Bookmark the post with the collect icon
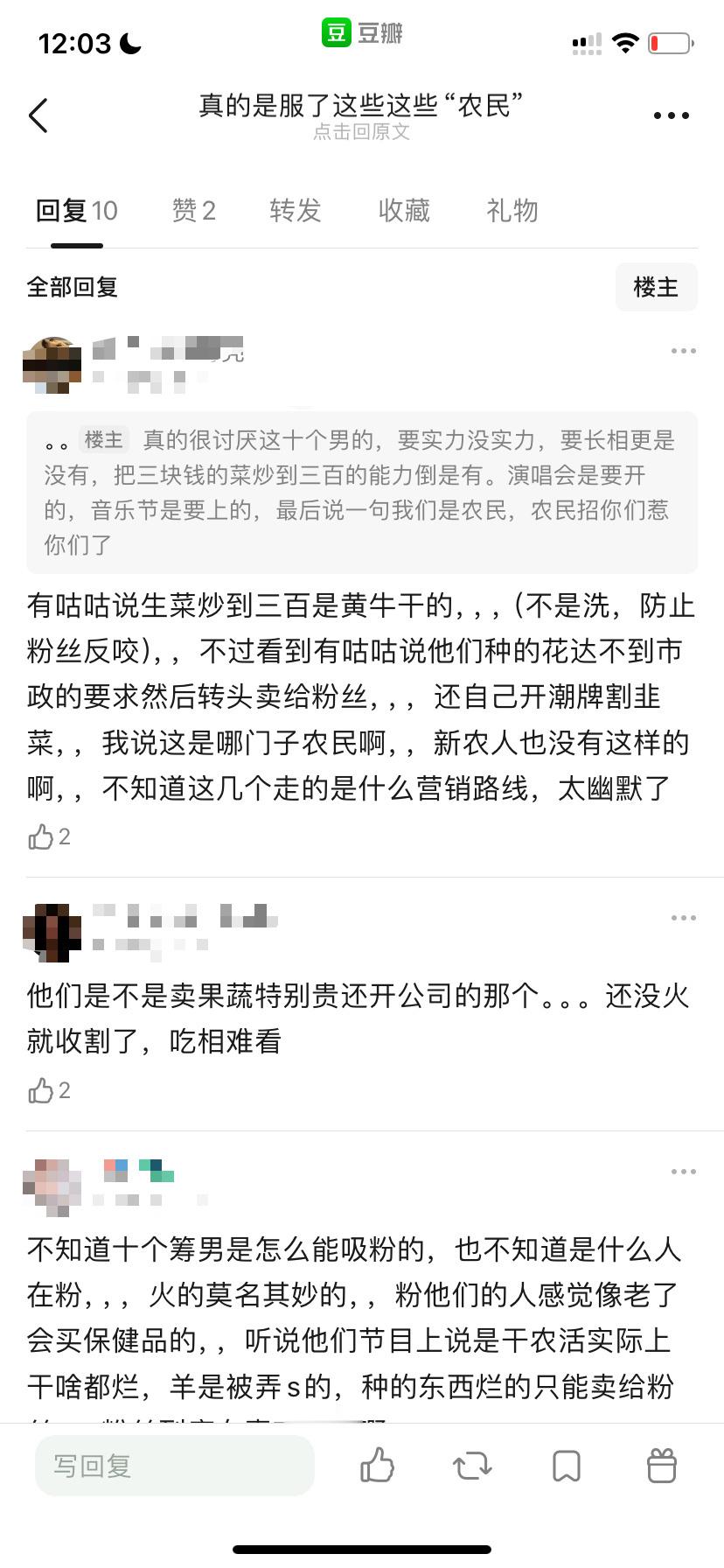The width and height of the screenshot is (724, 1568). click(567, 1465)
